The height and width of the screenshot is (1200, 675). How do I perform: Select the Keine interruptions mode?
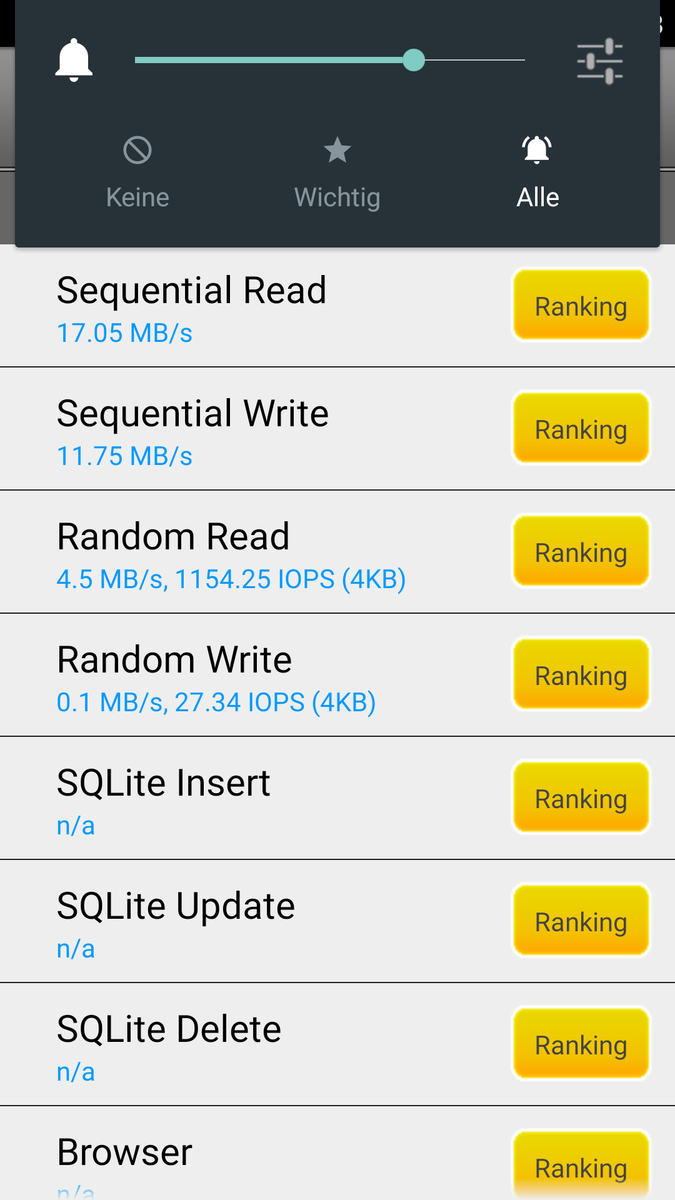(x=137, y=173)
